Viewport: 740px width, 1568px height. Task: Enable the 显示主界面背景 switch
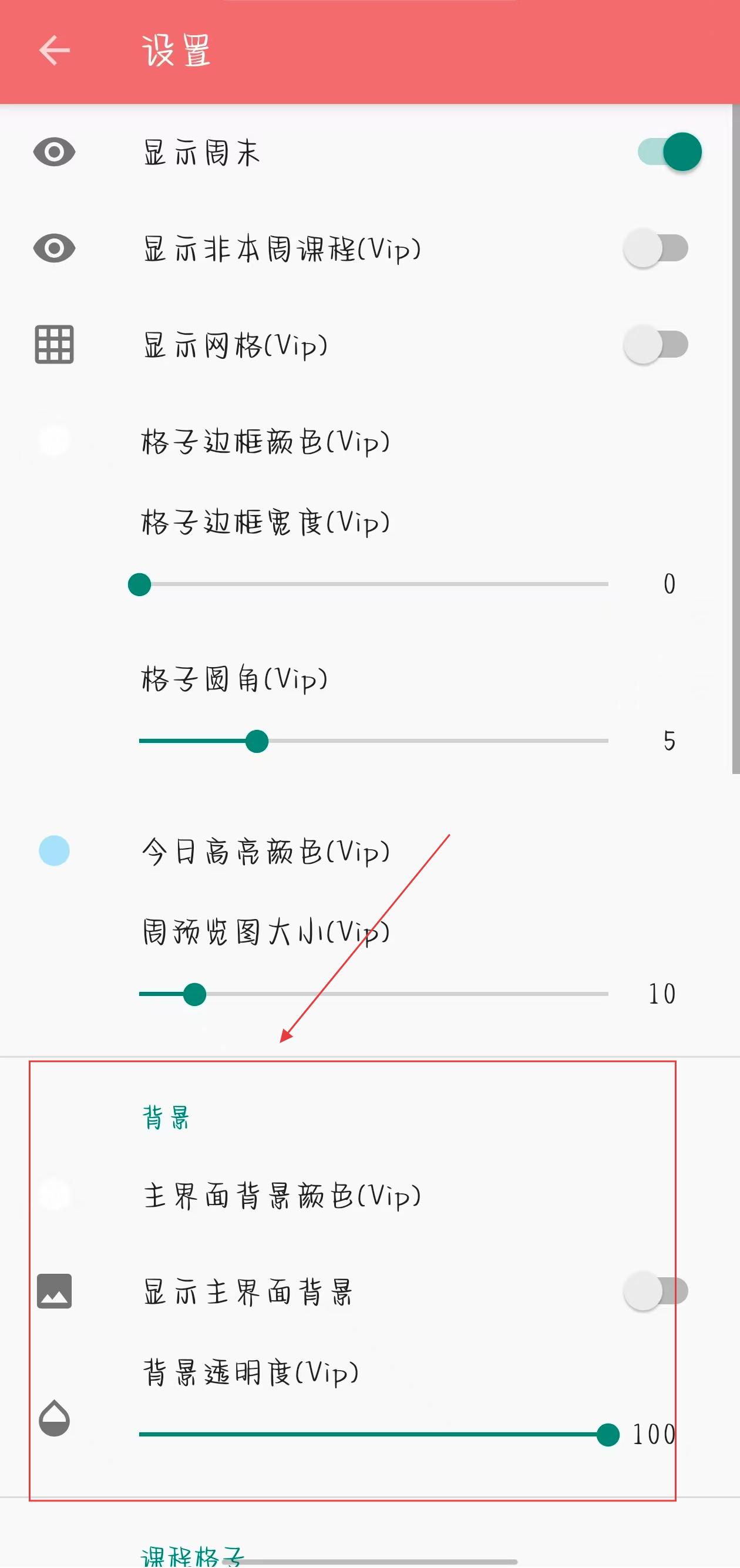tap(656, 1291)
